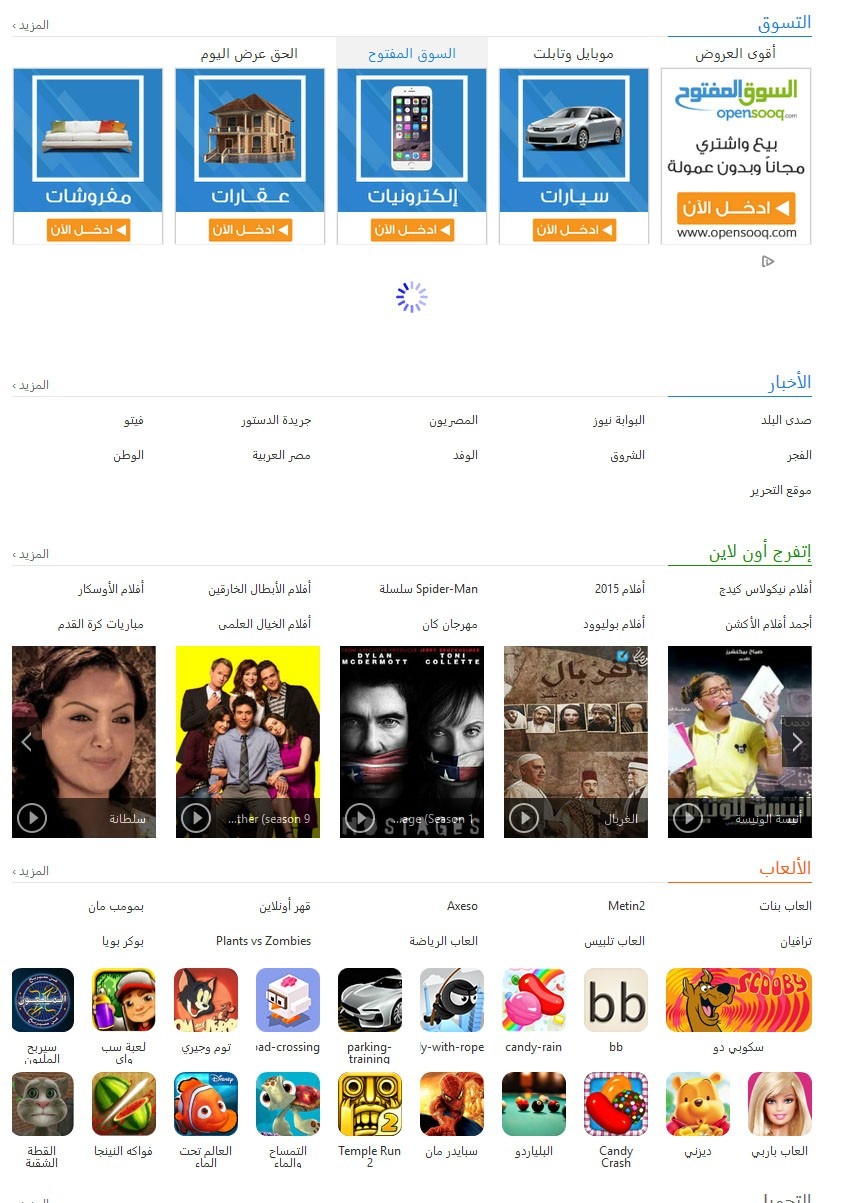This screenshot has height=1203, width=862.
Task: Open the Plants vs Zombies games link
Action: coord(263,941)
